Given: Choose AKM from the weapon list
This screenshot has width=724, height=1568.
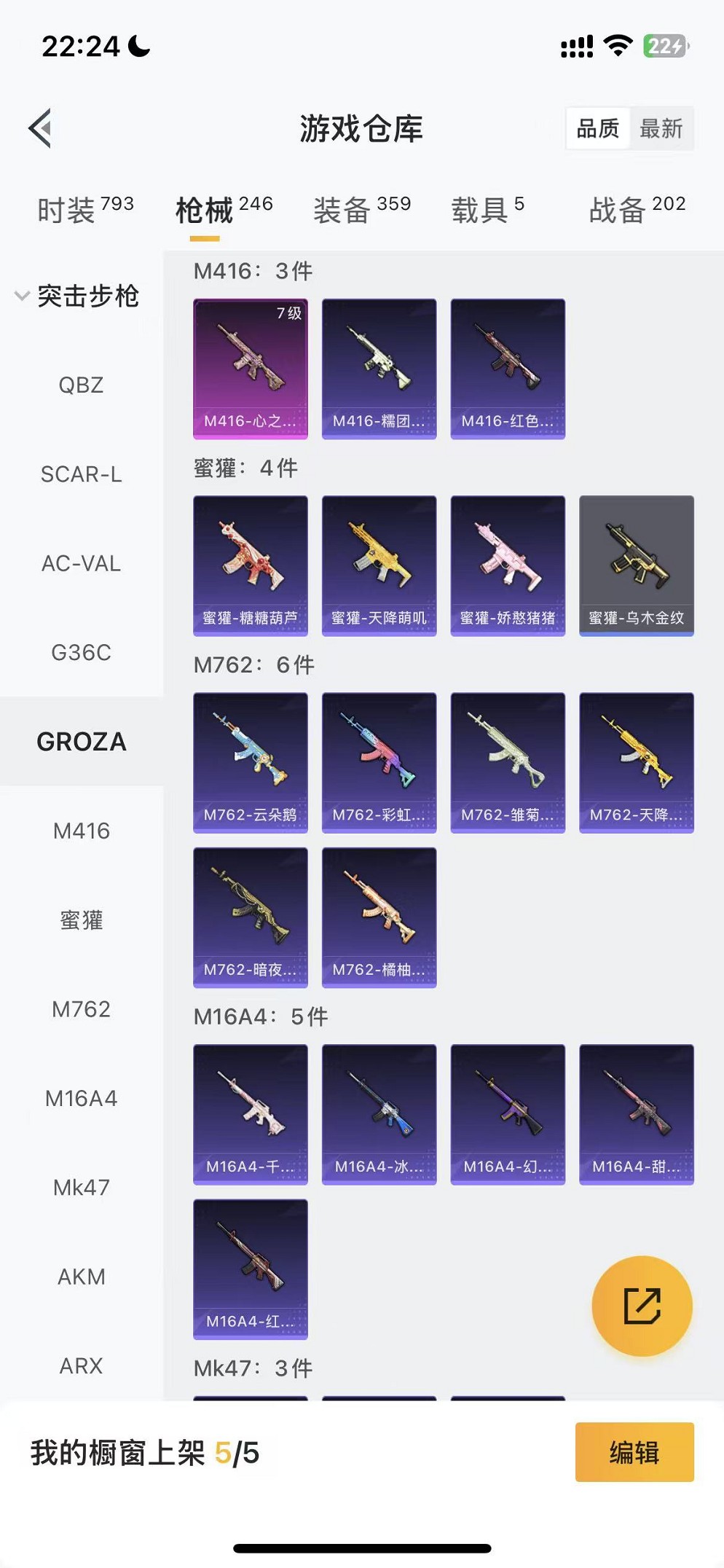Looking at the screenshot, I should coord(81,1277).
